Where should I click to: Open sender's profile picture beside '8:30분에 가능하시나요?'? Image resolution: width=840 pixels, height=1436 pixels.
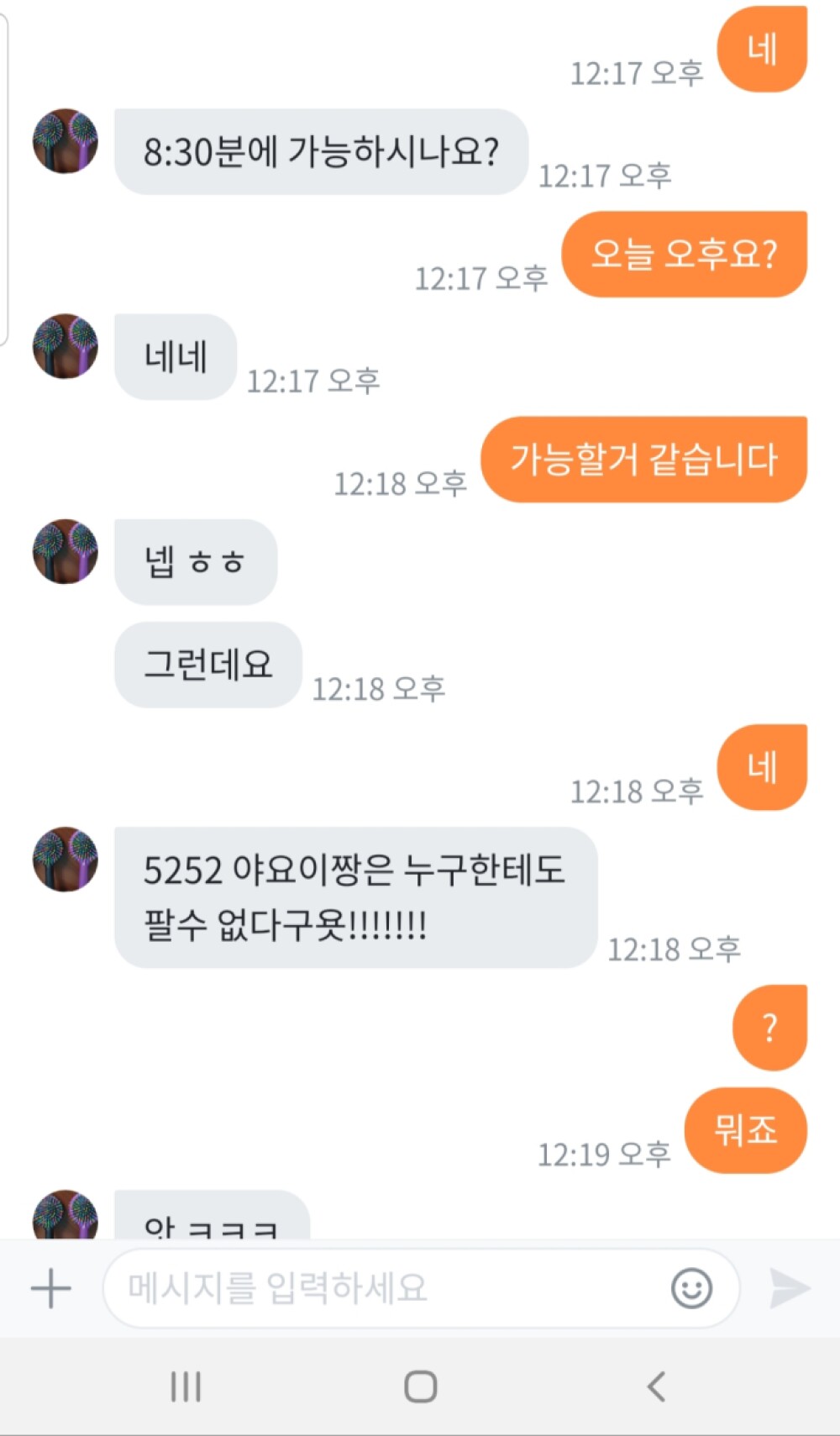coord(66,141)
